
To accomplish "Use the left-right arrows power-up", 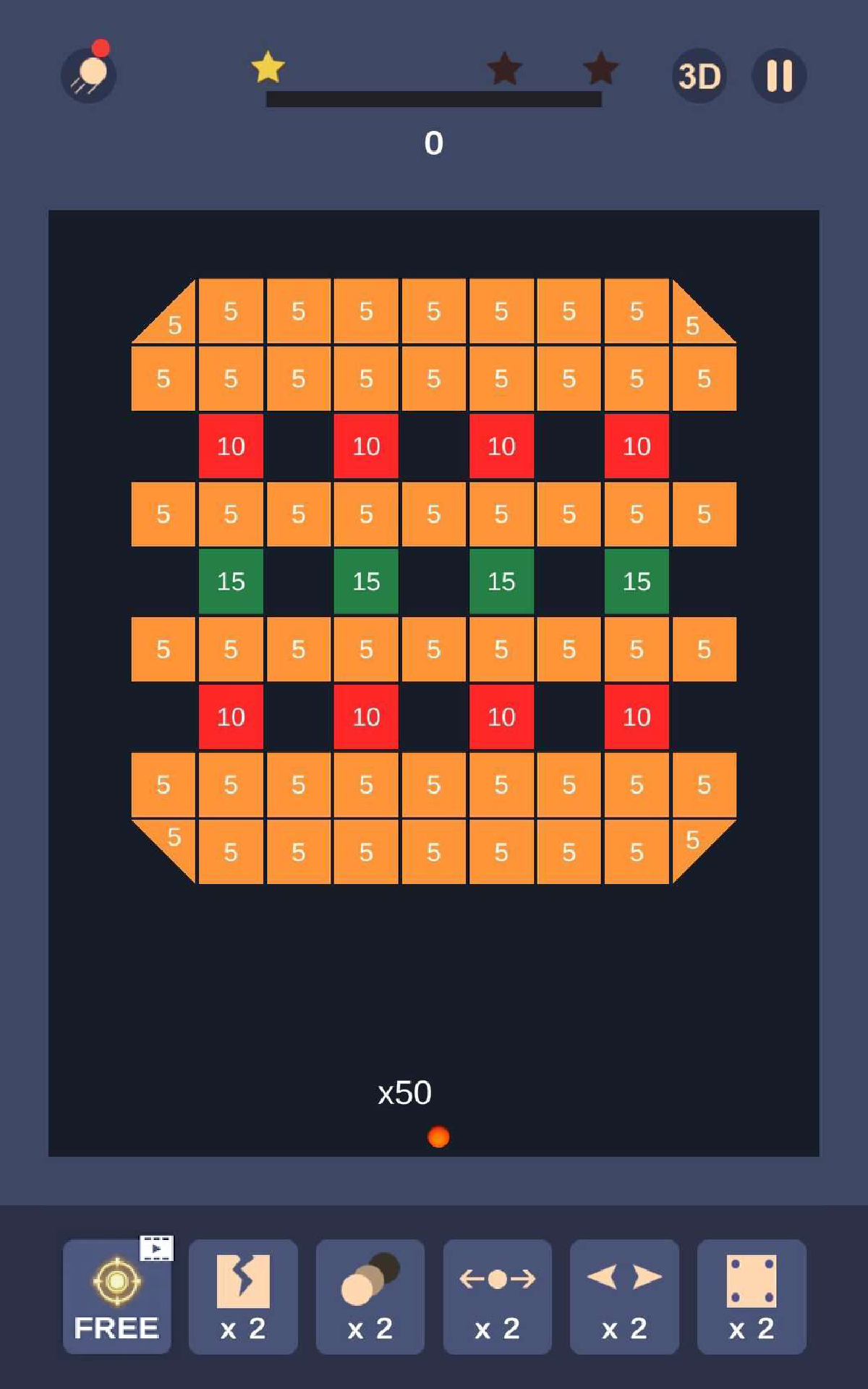I will 624,1296.
